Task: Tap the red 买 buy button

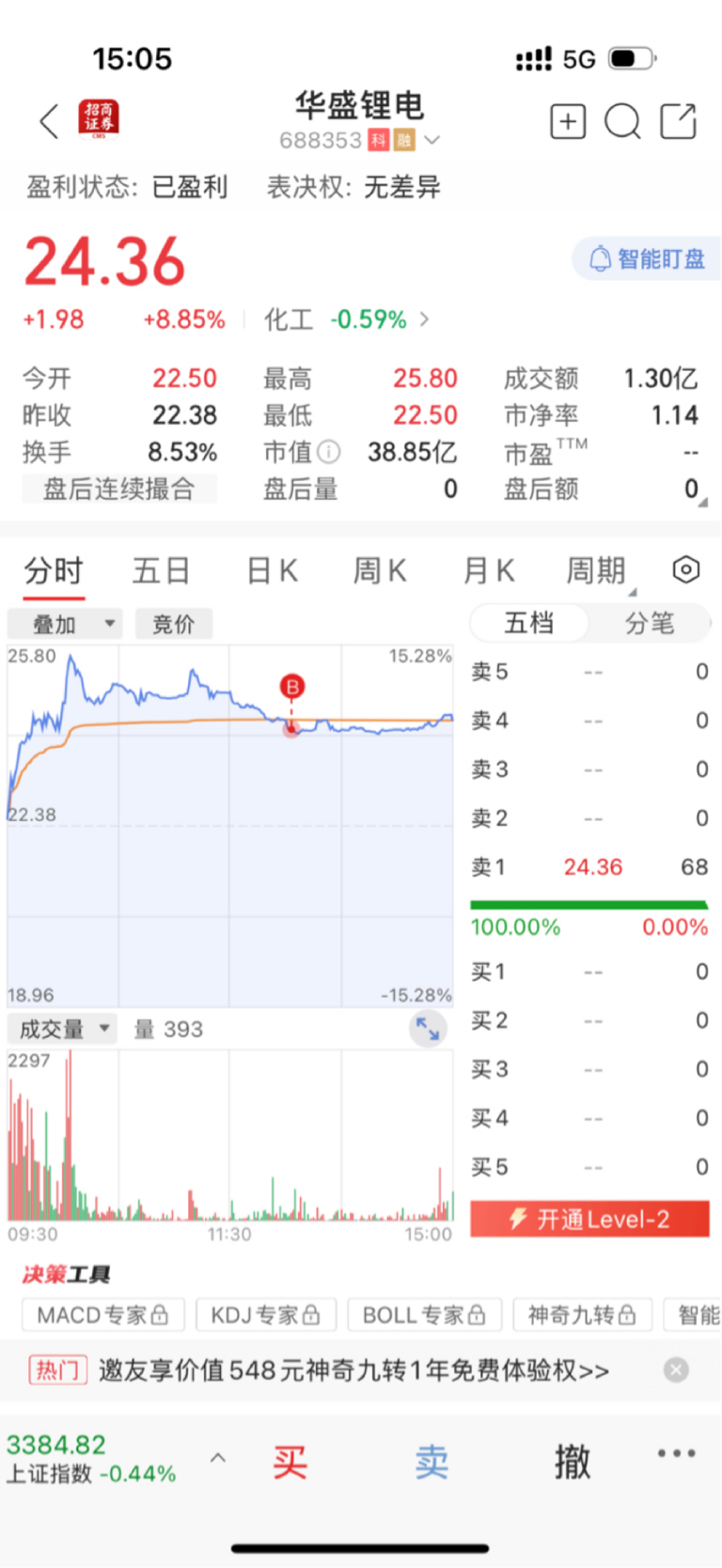Action: click(290, 1462)
